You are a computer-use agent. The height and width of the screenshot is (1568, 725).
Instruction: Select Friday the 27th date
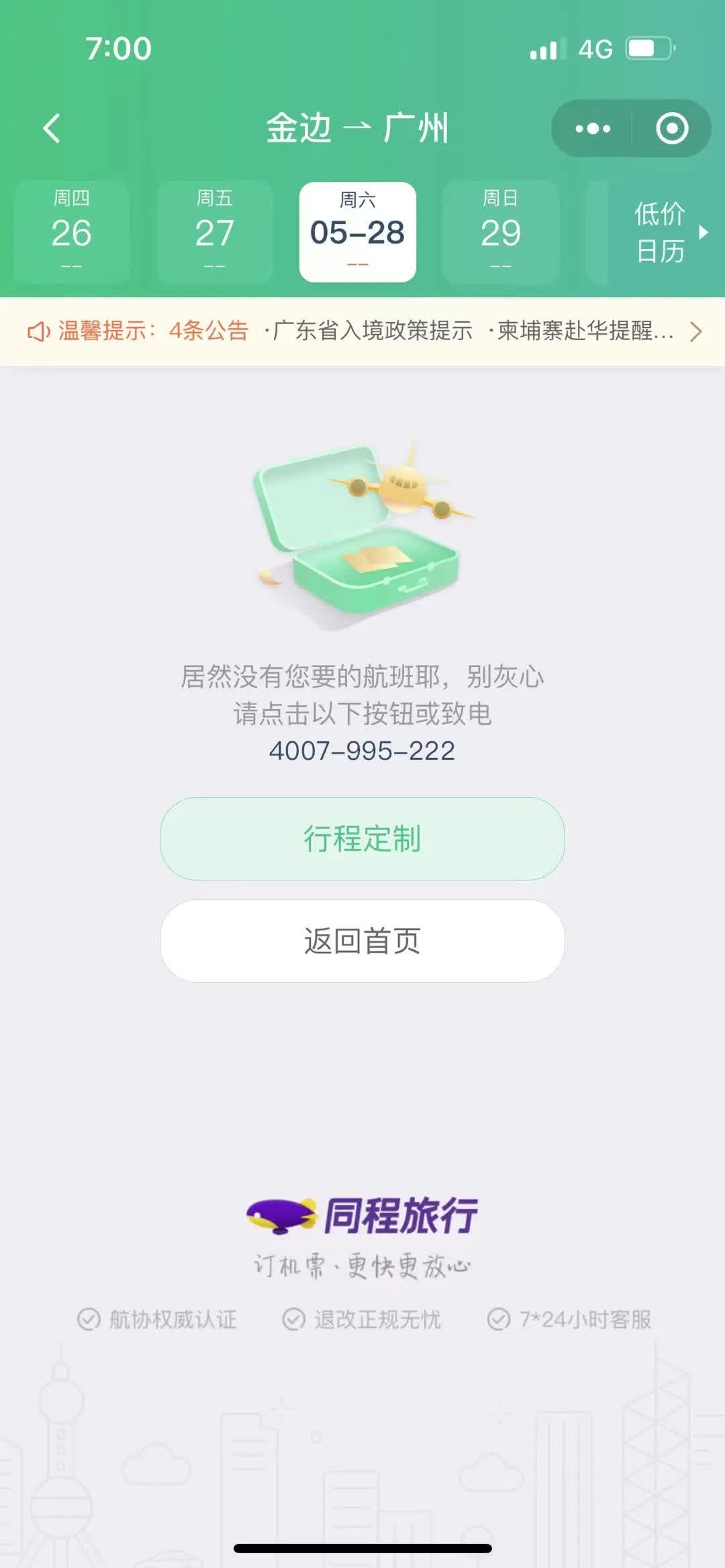(x=215, y=232)
